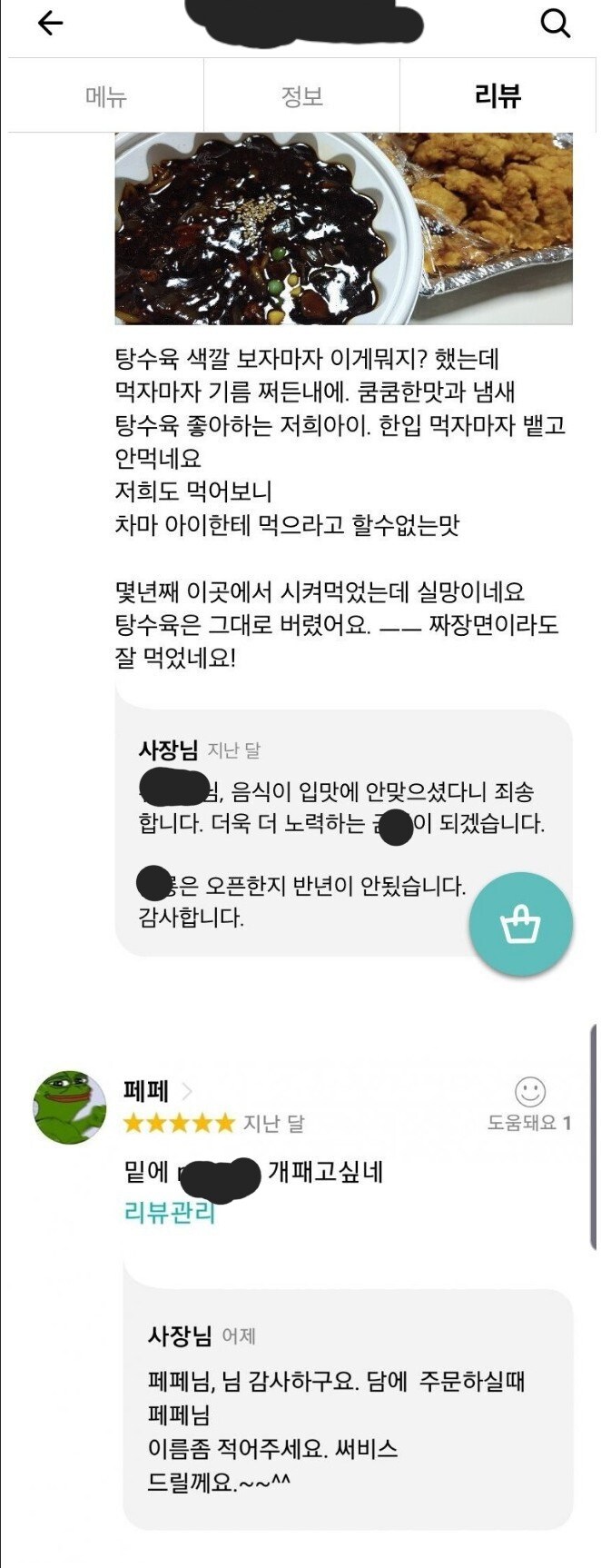
Task: Open 리뷰관리 under 페페's review
Action: point(170,1212)
